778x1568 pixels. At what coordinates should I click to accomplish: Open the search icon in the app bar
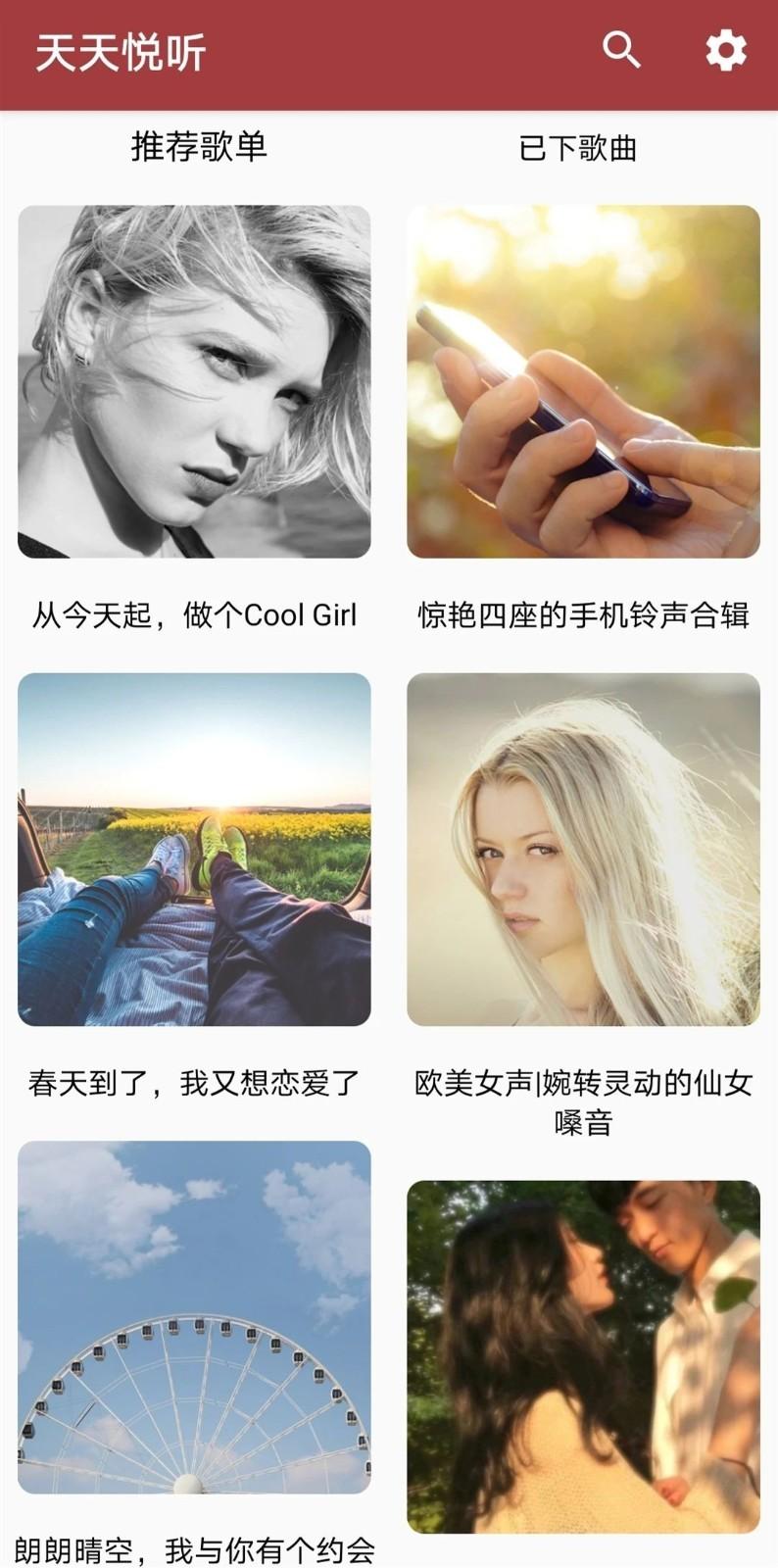point(621,51)
